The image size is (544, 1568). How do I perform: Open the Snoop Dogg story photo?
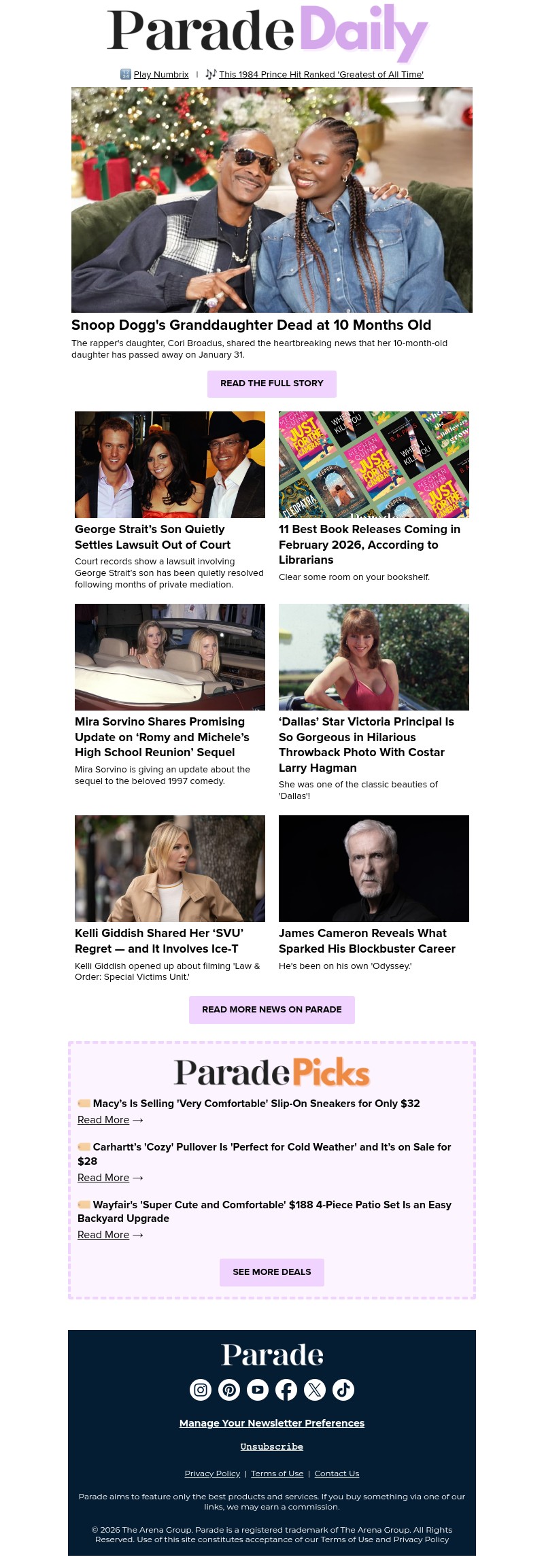tap(272, 200)
